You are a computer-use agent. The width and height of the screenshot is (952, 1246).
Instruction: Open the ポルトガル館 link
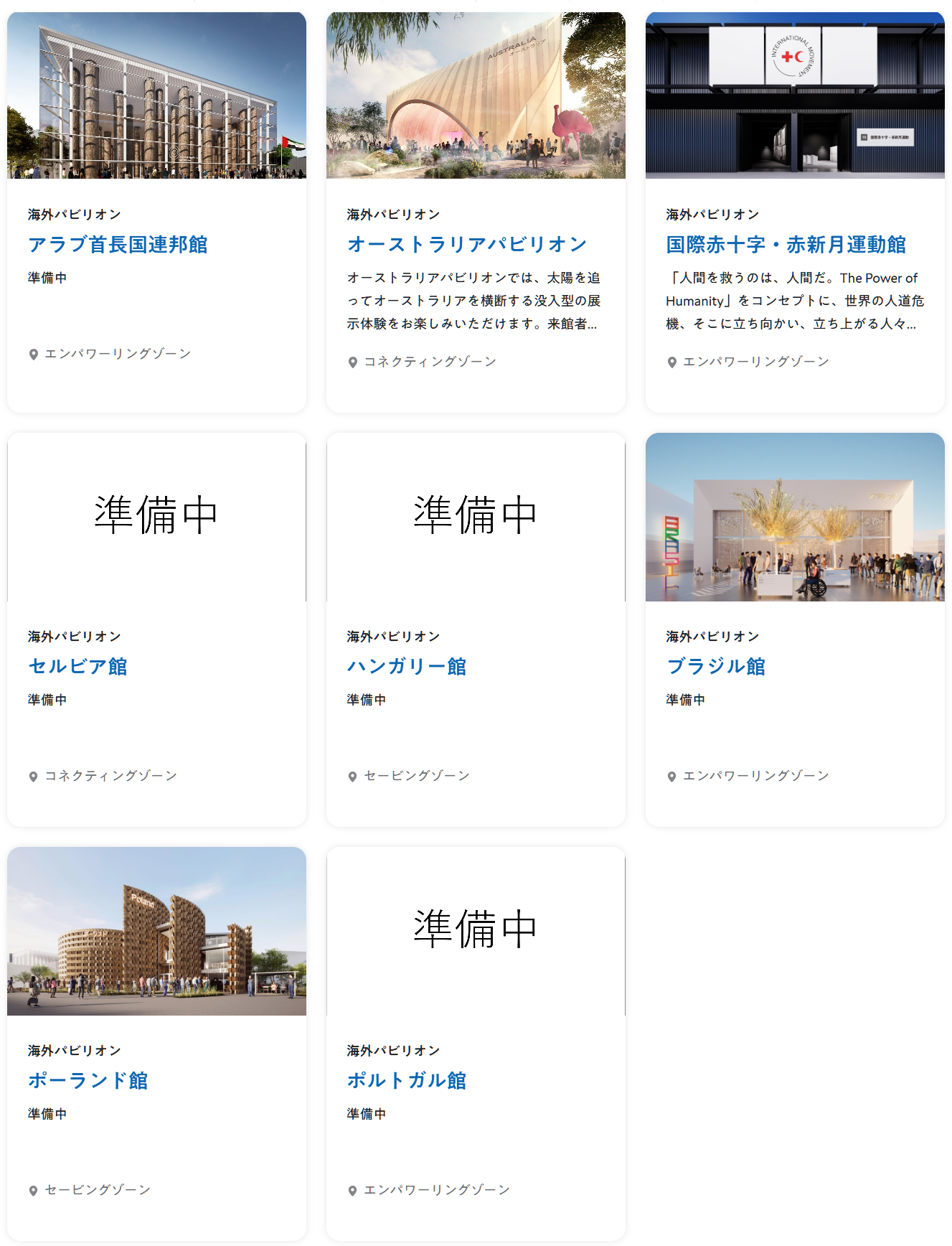click(407, 1080)
